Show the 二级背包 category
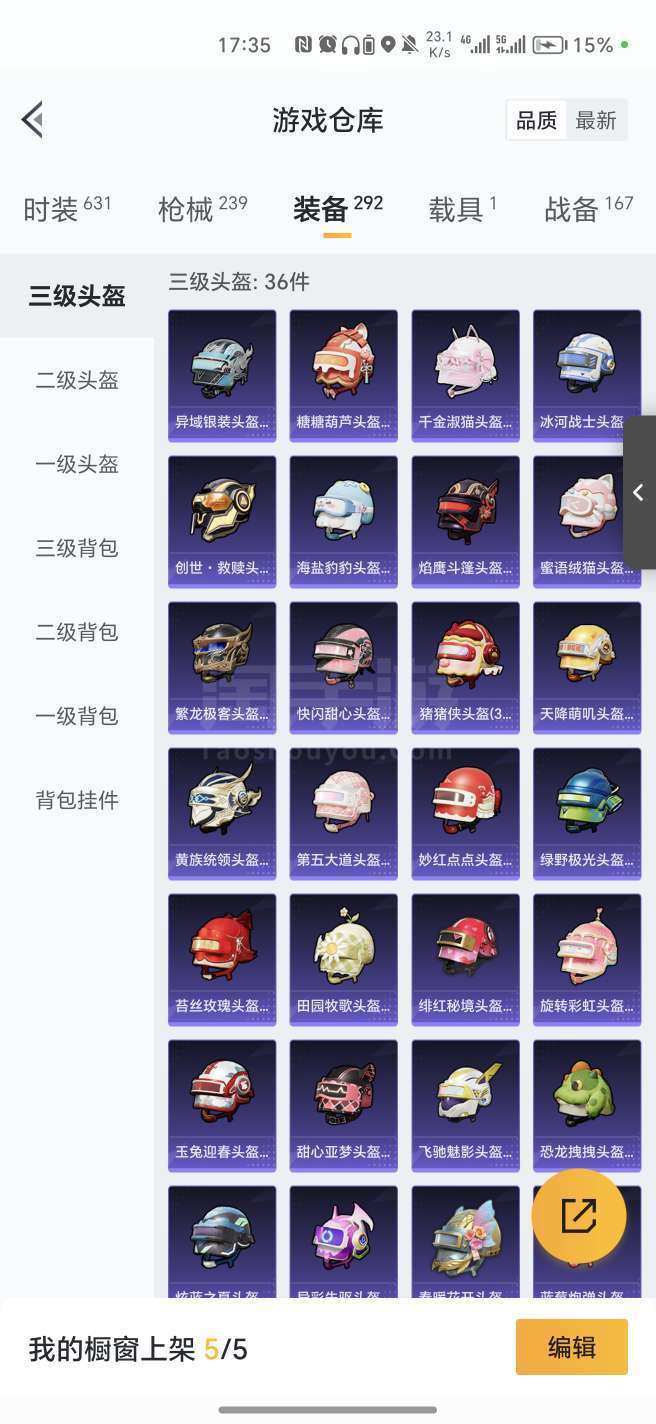Image resolution: width=656 pixels, height=1424 pixels. point(77,632)
